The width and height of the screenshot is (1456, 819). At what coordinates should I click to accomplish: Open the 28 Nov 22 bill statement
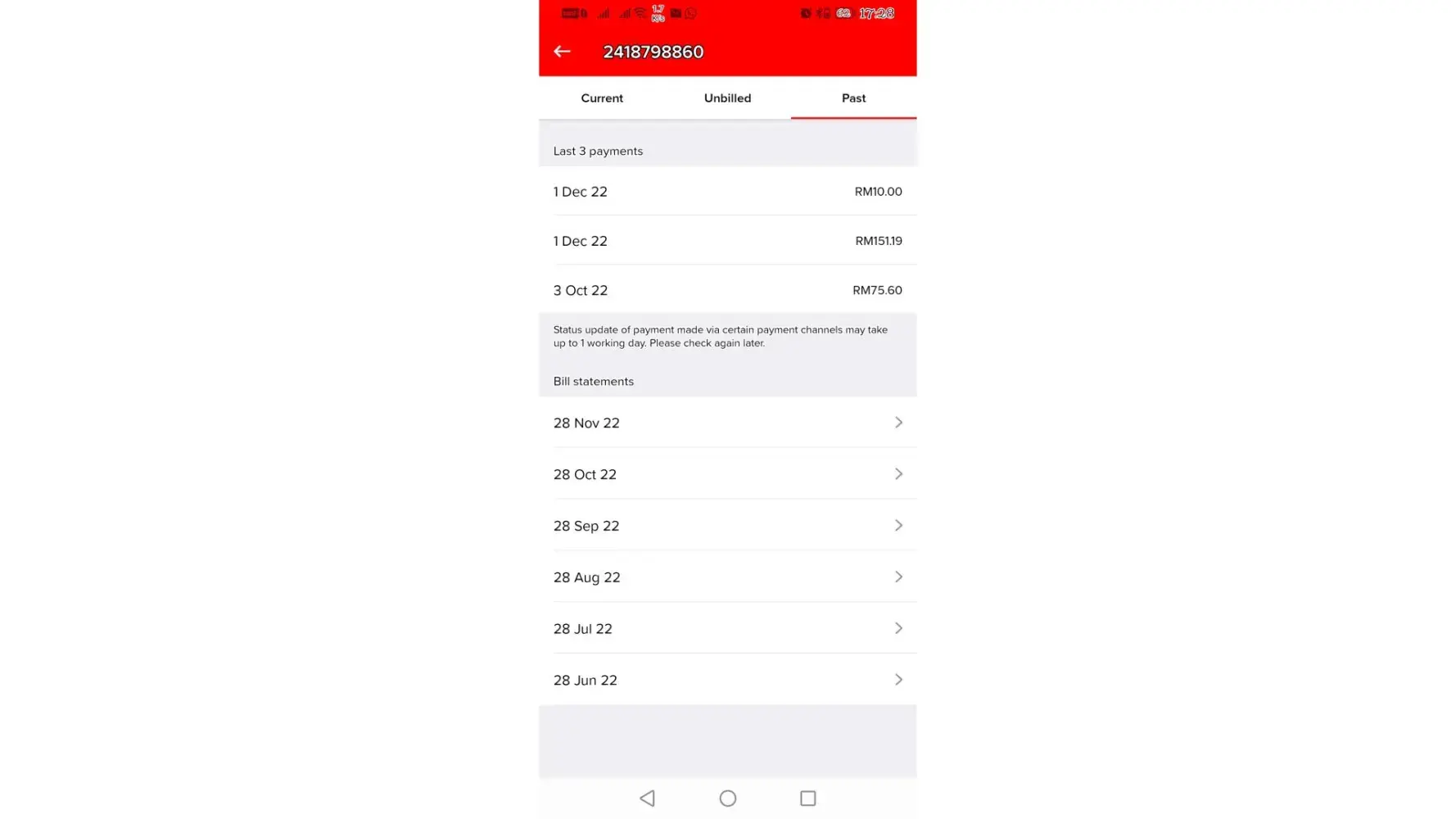tap(727, 423)
